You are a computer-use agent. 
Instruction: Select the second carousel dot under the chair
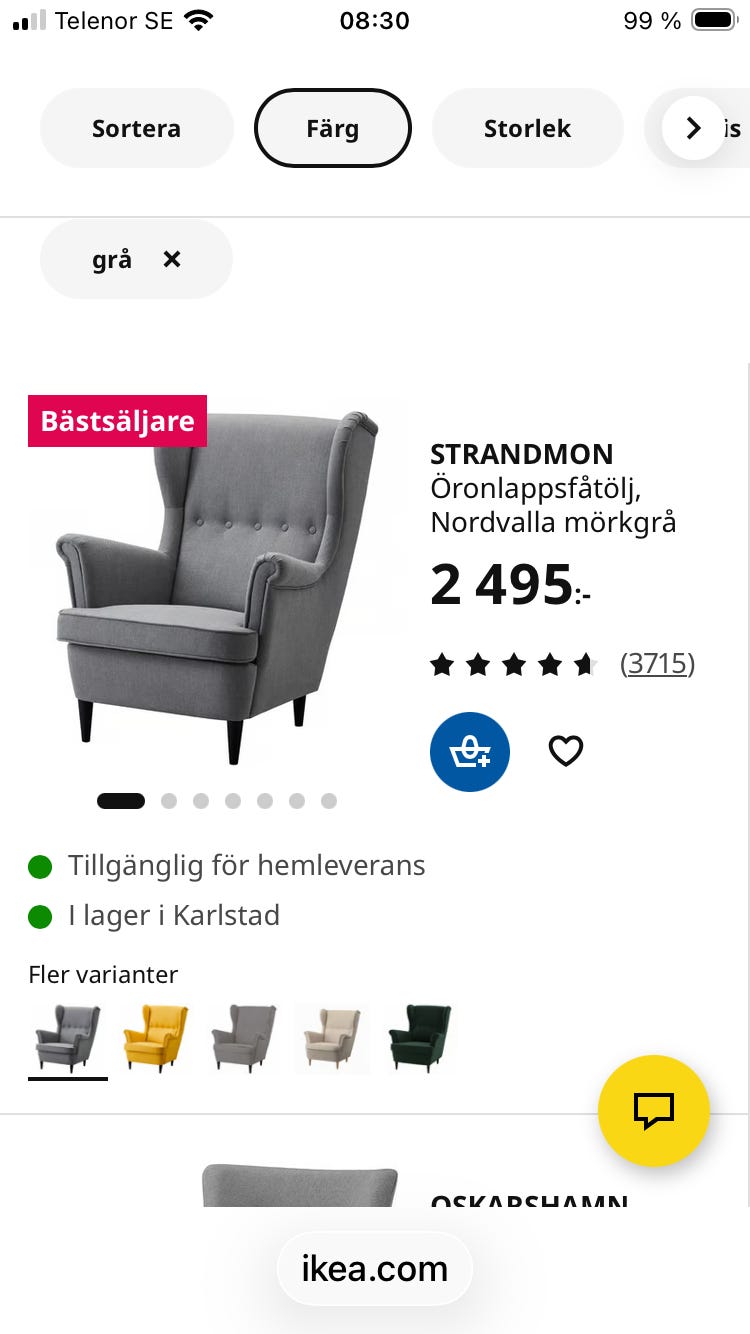169,800
